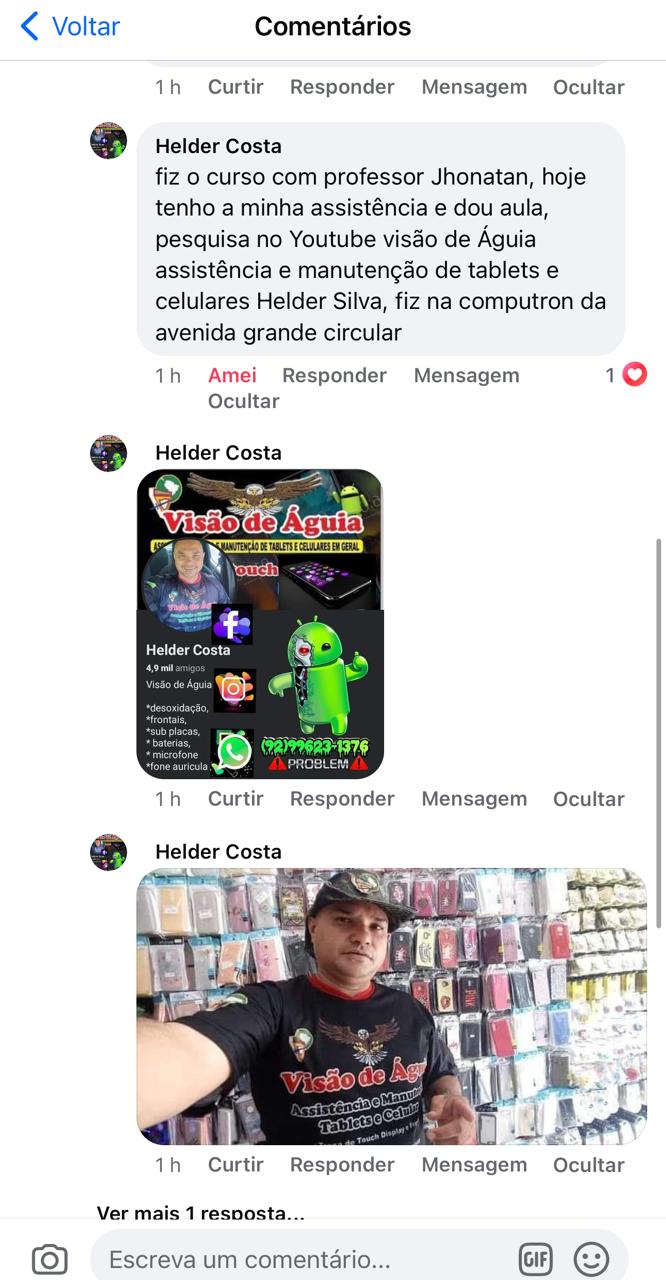Open the camera icon to attach photo
The height and width of the screenshot is (1280, 666).
pyautogui.click(x=49, y=1259)
